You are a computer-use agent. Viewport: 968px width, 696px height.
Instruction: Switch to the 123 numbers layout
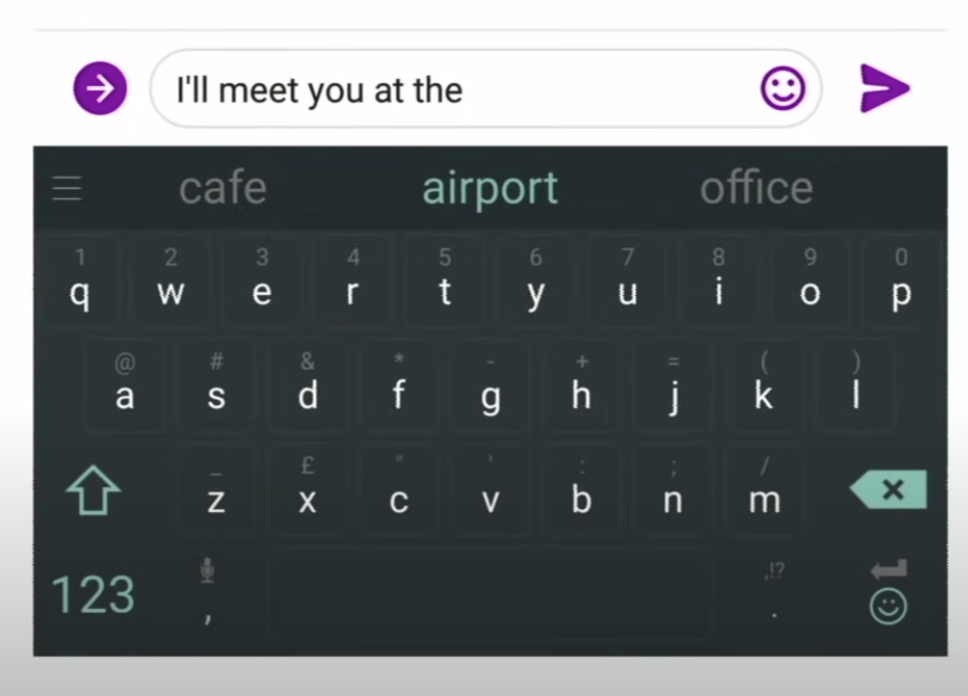click(92, 596)
